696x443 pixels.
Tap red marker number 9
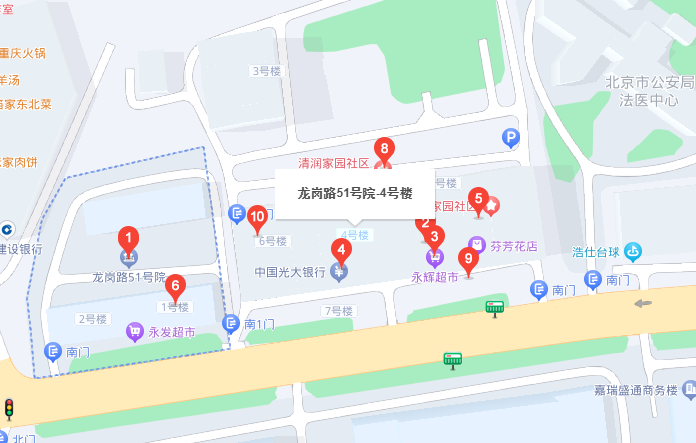(x=469, y=259)
